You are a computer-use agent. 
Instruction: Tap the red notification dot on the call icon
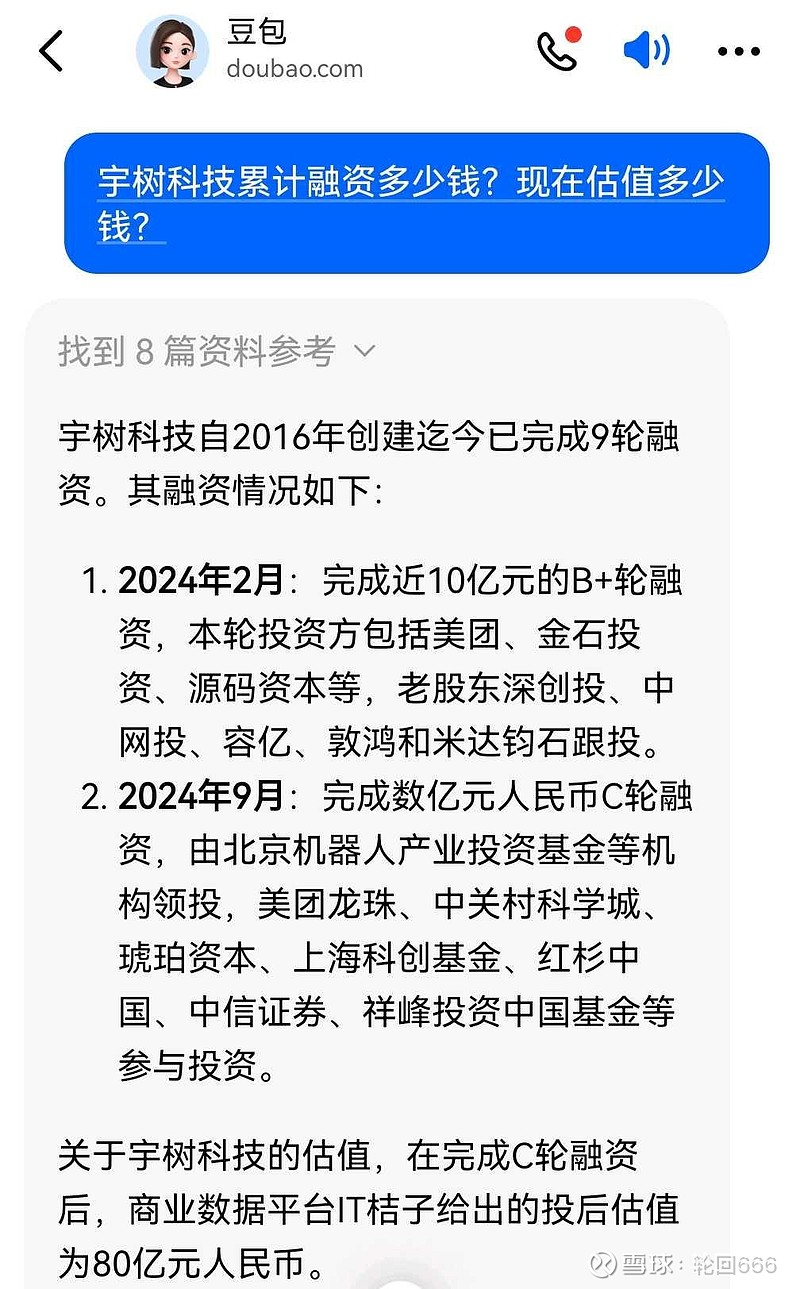click(x=573, y=32)
